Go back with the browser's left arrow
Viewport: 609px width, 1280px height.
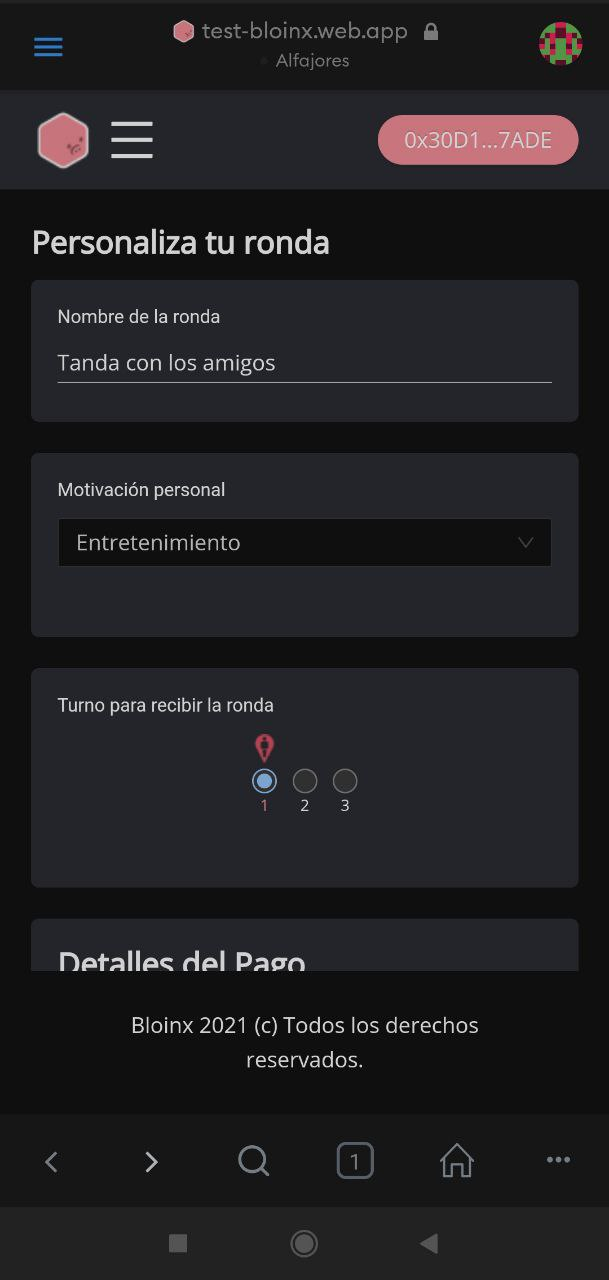(x=52, y=1161)
